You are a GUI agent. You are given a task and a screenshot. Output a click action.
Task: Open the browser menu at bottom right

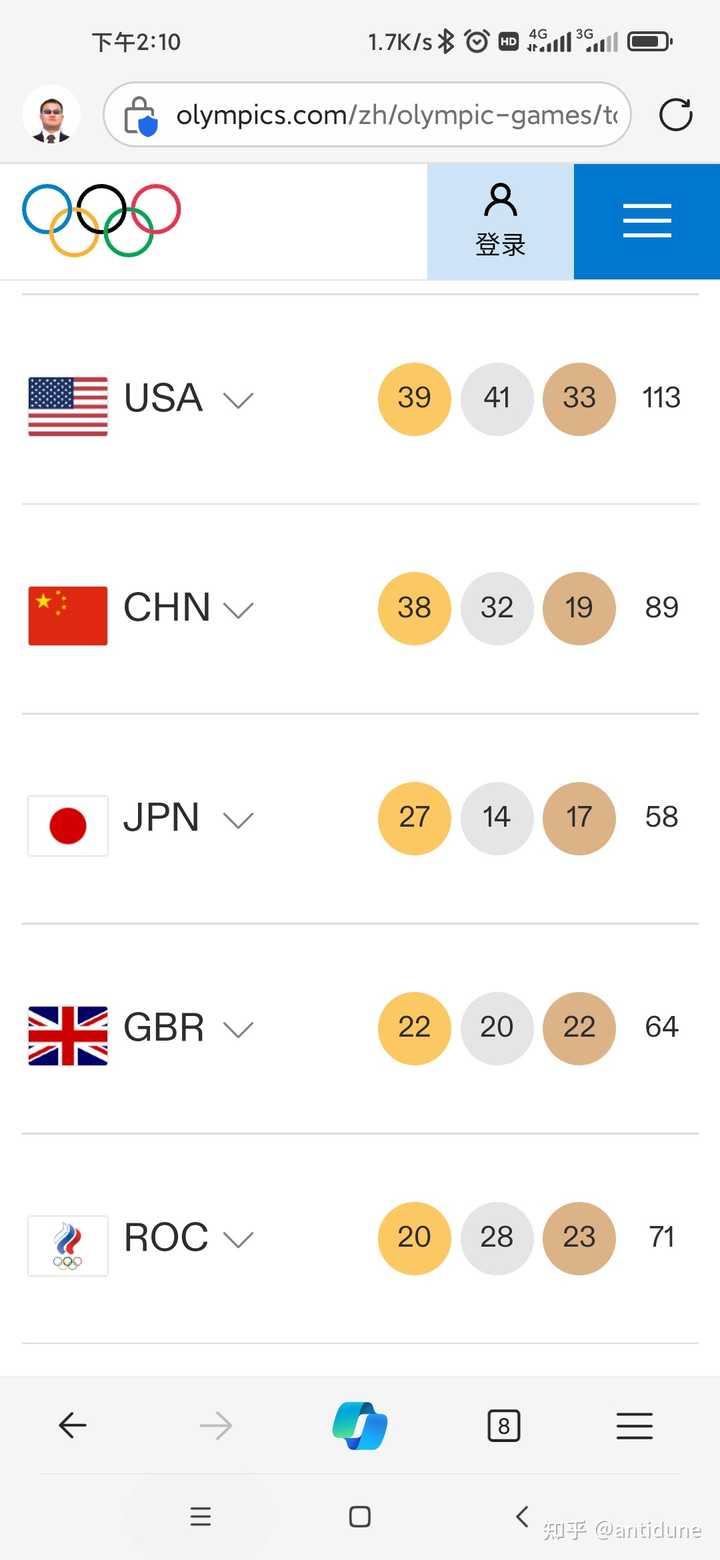coord(634,1425)
